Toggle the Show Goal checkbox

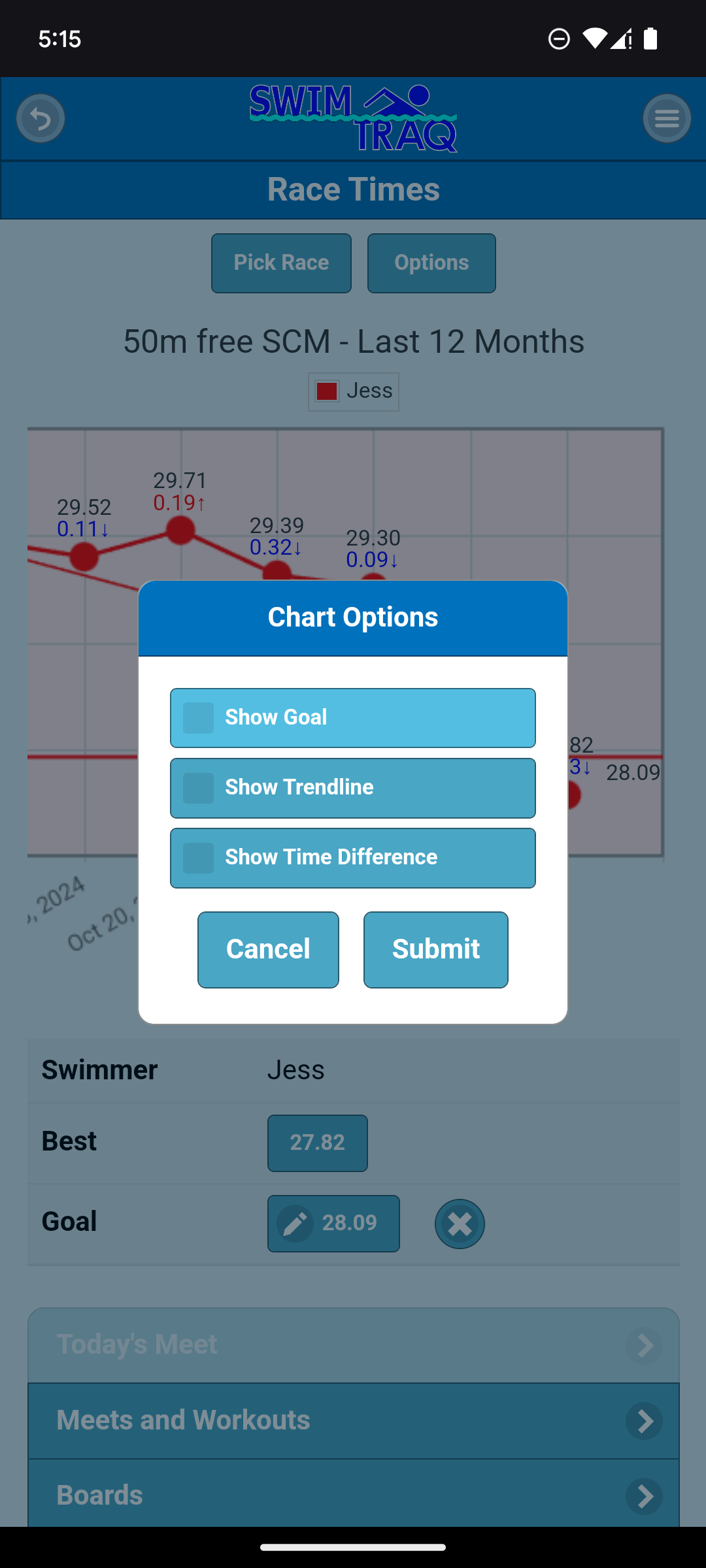[199, 718]
